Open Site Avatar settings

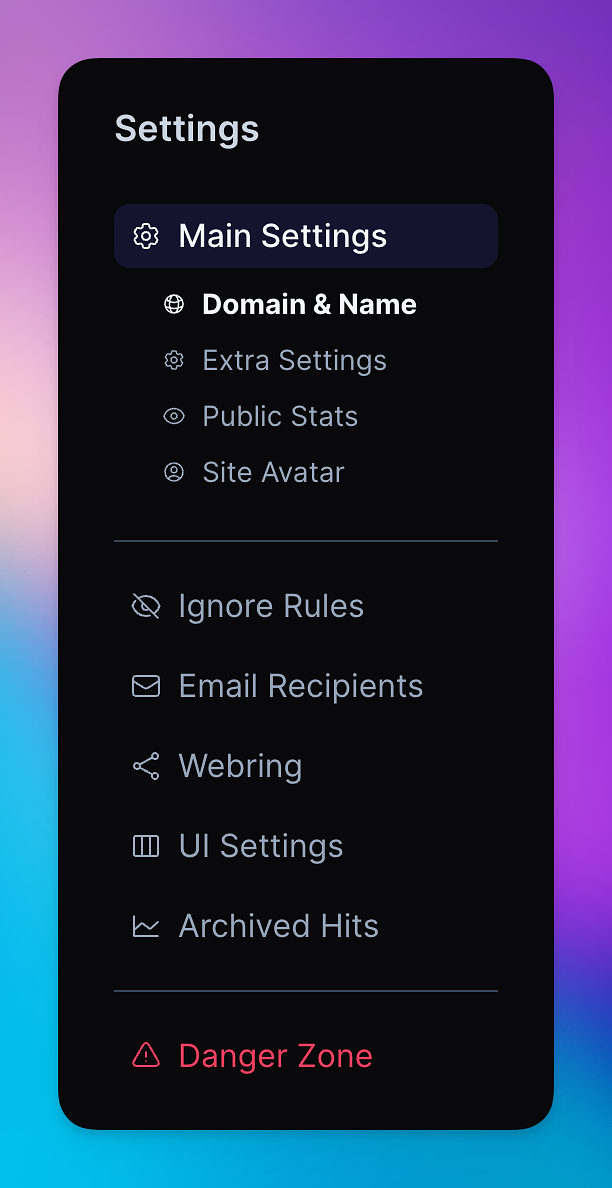click(x=254, y=473)
